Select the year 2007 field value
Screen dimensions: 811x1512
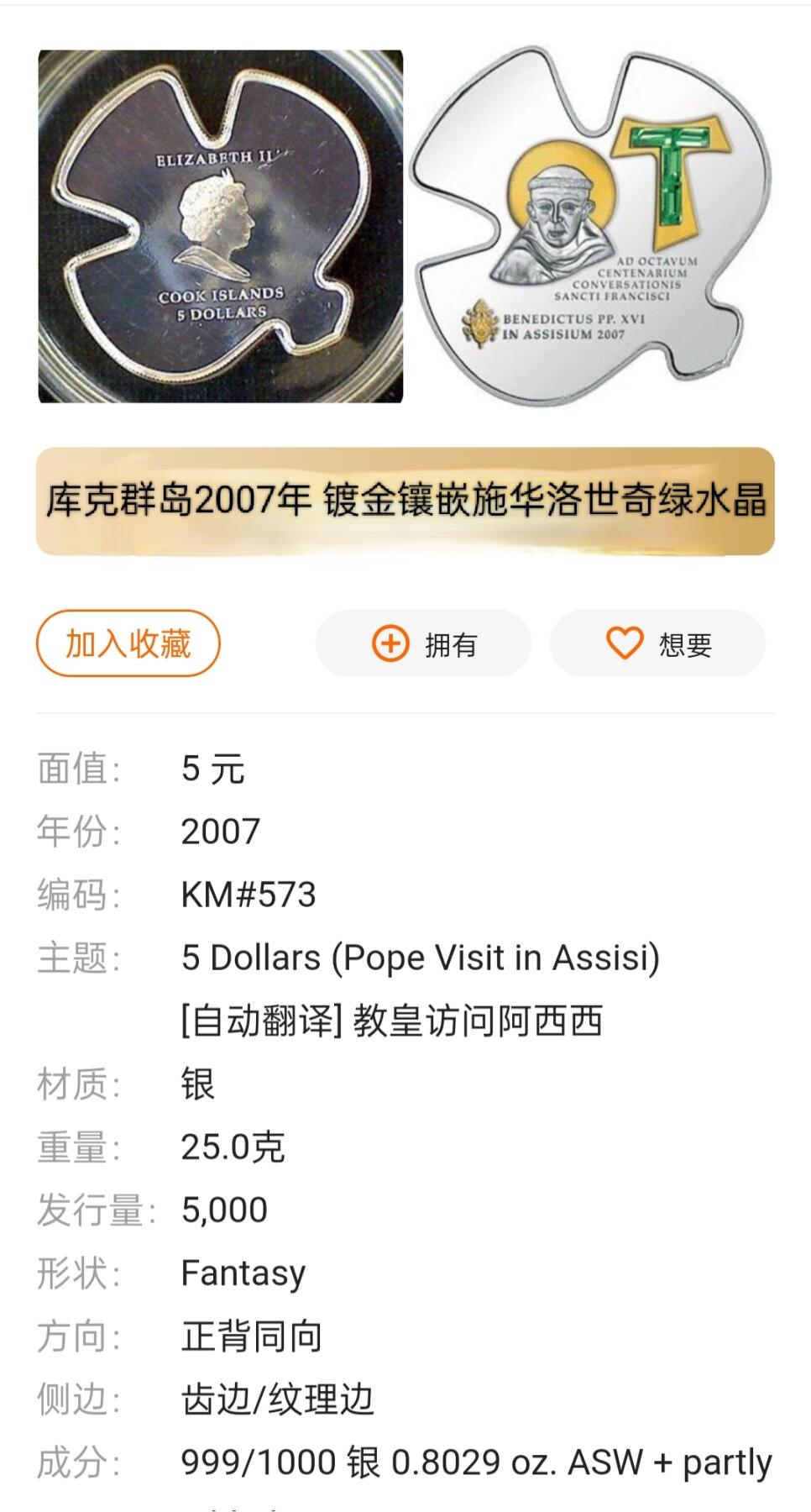[x=220, y=830]
